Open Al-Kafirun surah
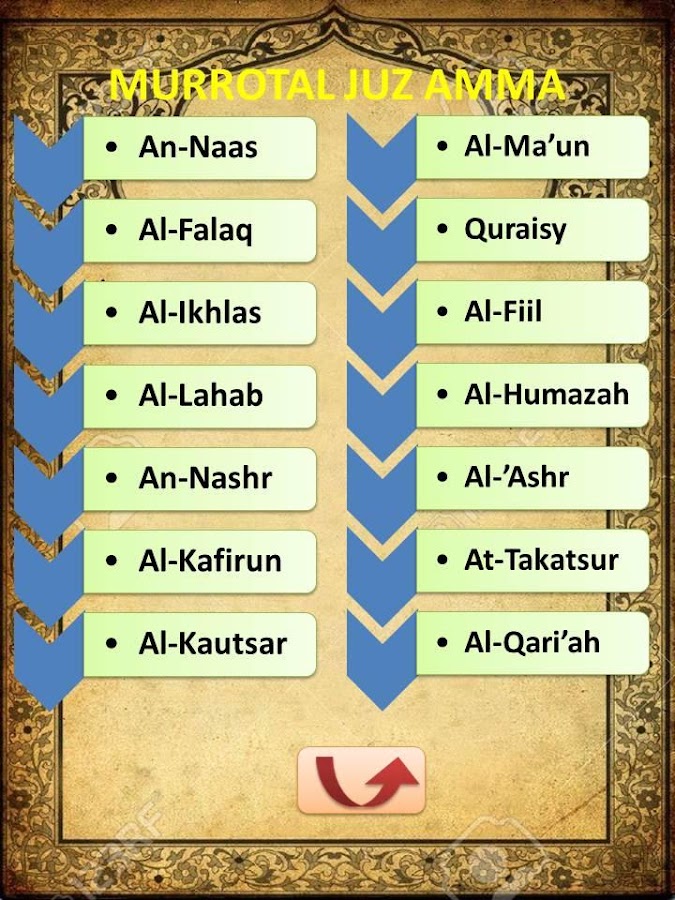Image resolution: width=675 pixels, height=900 pixels. (199, 561)
